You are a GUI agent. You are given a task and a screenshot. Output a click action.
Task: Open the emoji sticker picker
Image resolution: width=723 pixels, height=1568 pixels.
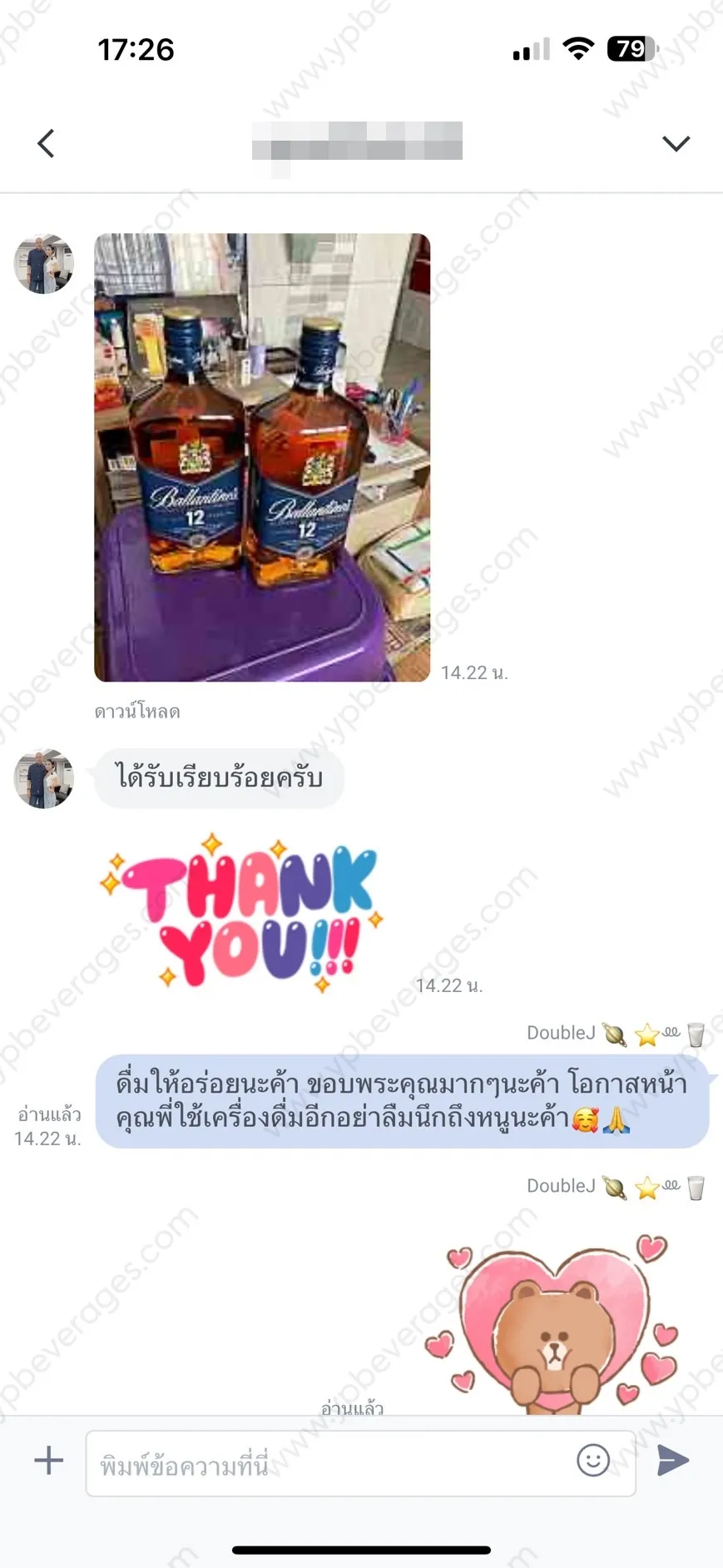click(x=593, y=1460)
